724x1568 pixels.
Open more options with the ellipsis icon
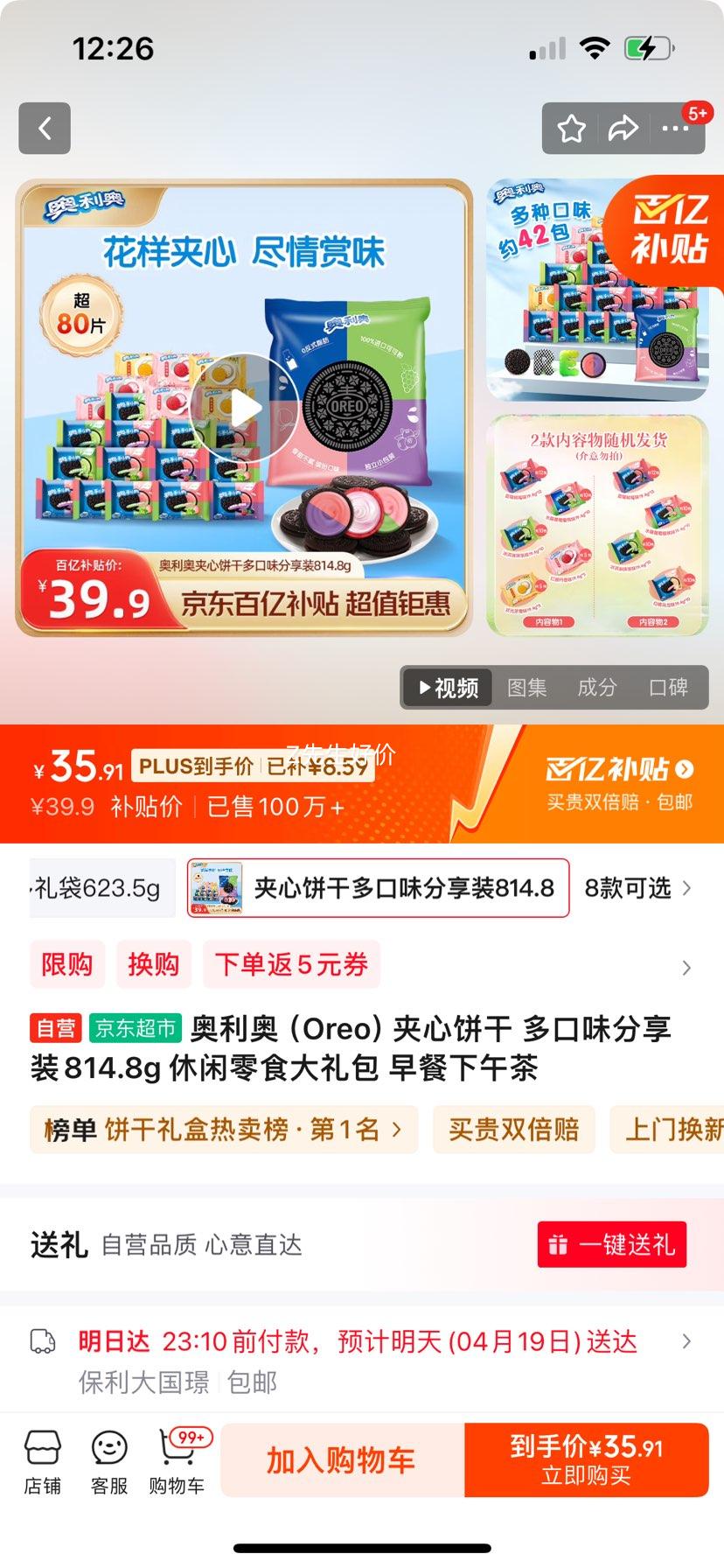[x=675, y=128]
